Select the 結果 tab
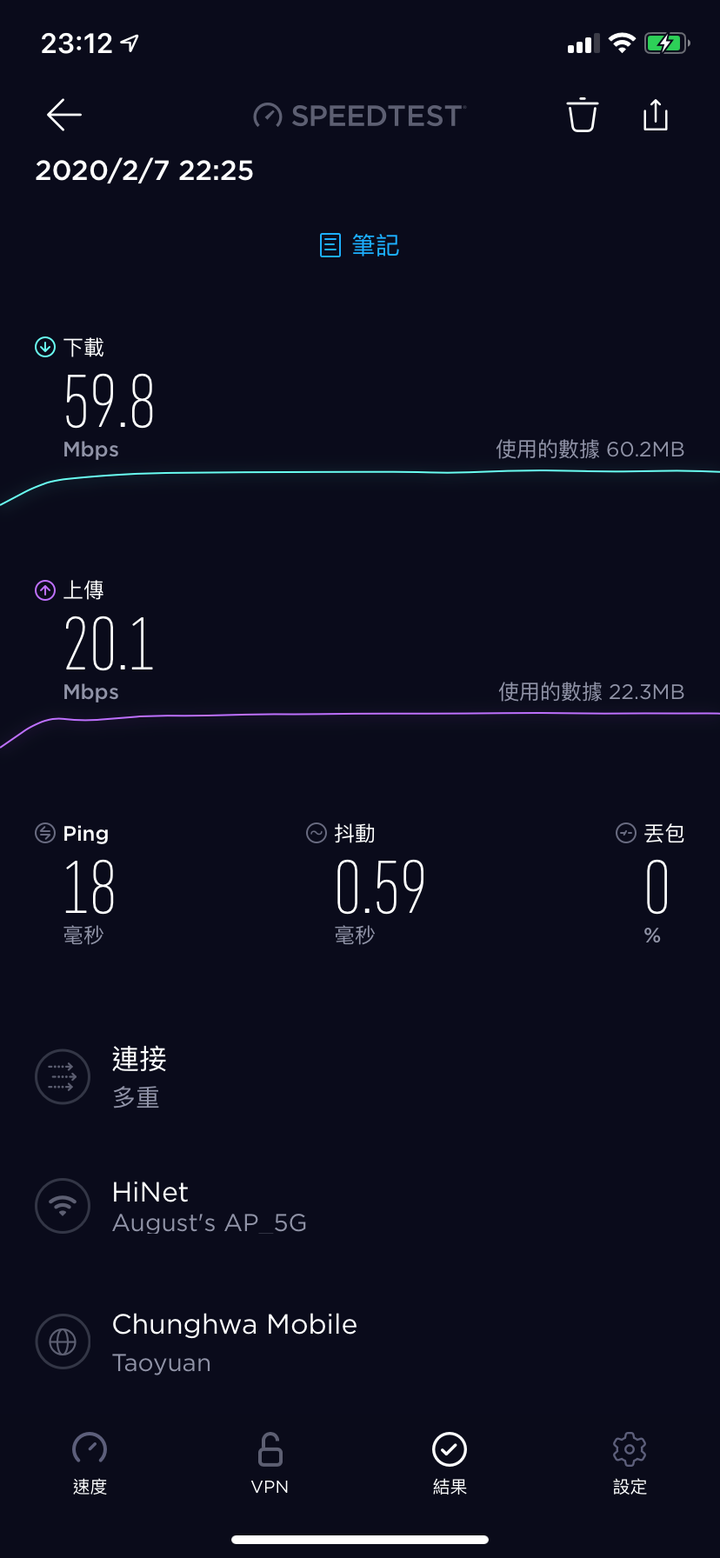This screenshot has height=1558, width=720. [x=450, y=1464]
